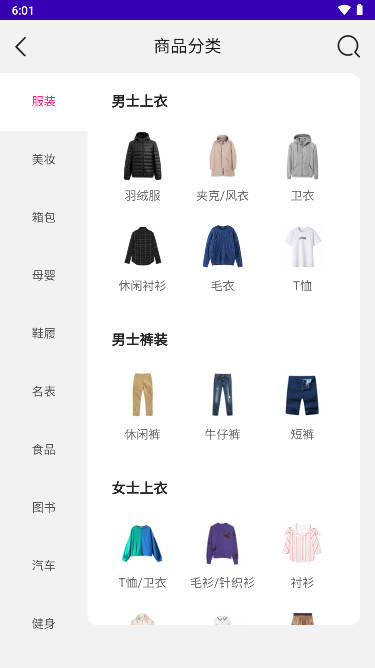Open the 衬衫 item under 女士上衣

(x=303, y=555)
